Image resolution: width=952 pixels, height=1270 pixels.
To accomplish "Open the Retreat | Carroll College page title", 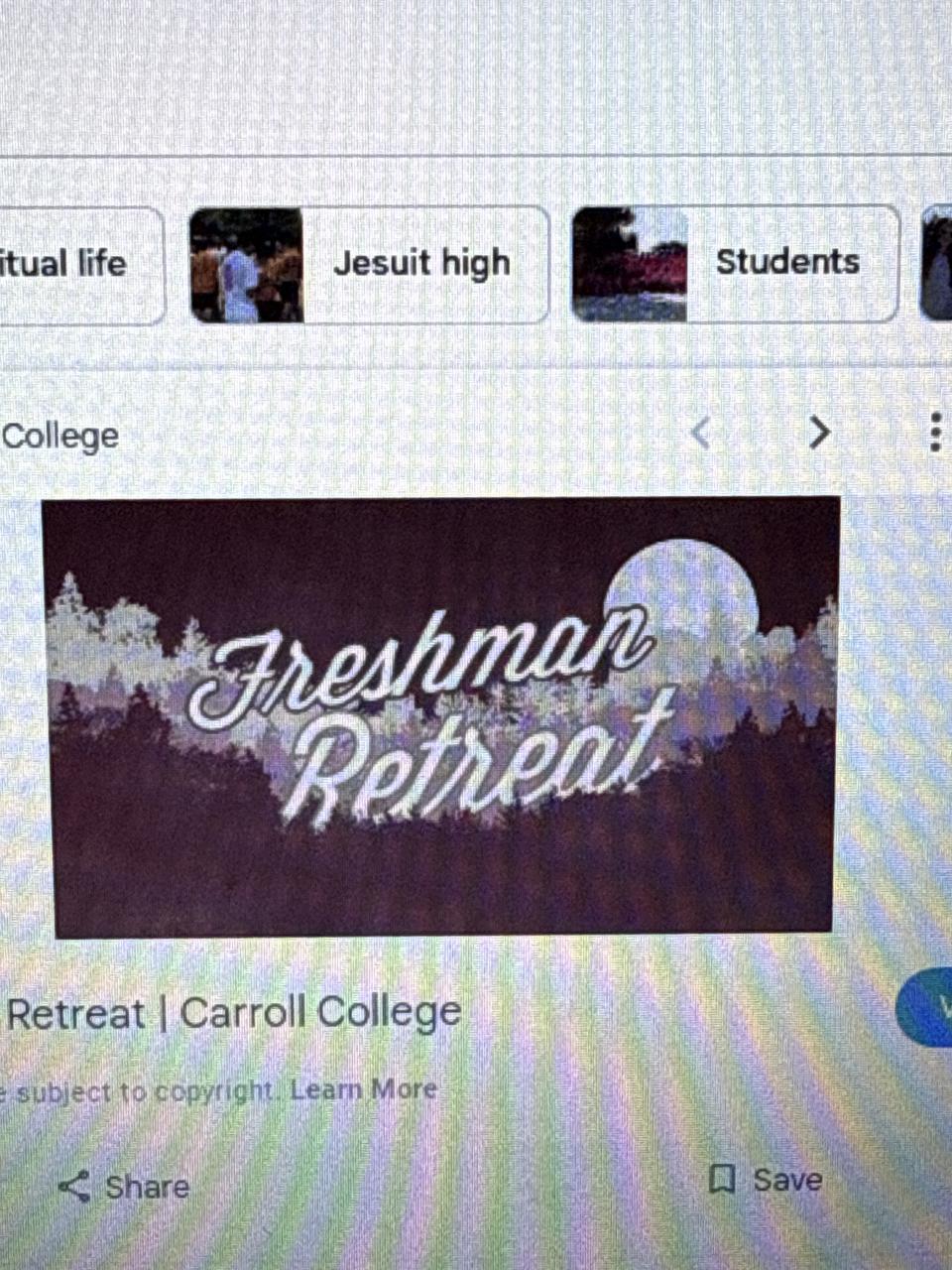I will [x=234, y=1013].
